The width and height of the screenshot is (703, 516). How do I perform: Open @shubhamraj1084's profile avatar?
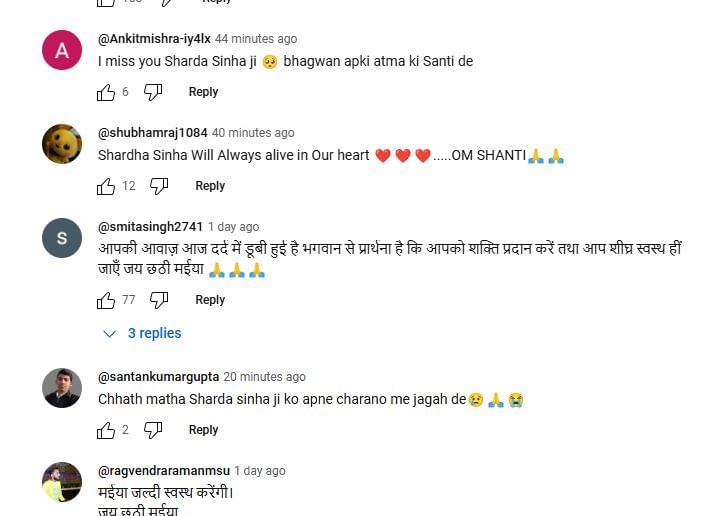click(x=62, y=144)
